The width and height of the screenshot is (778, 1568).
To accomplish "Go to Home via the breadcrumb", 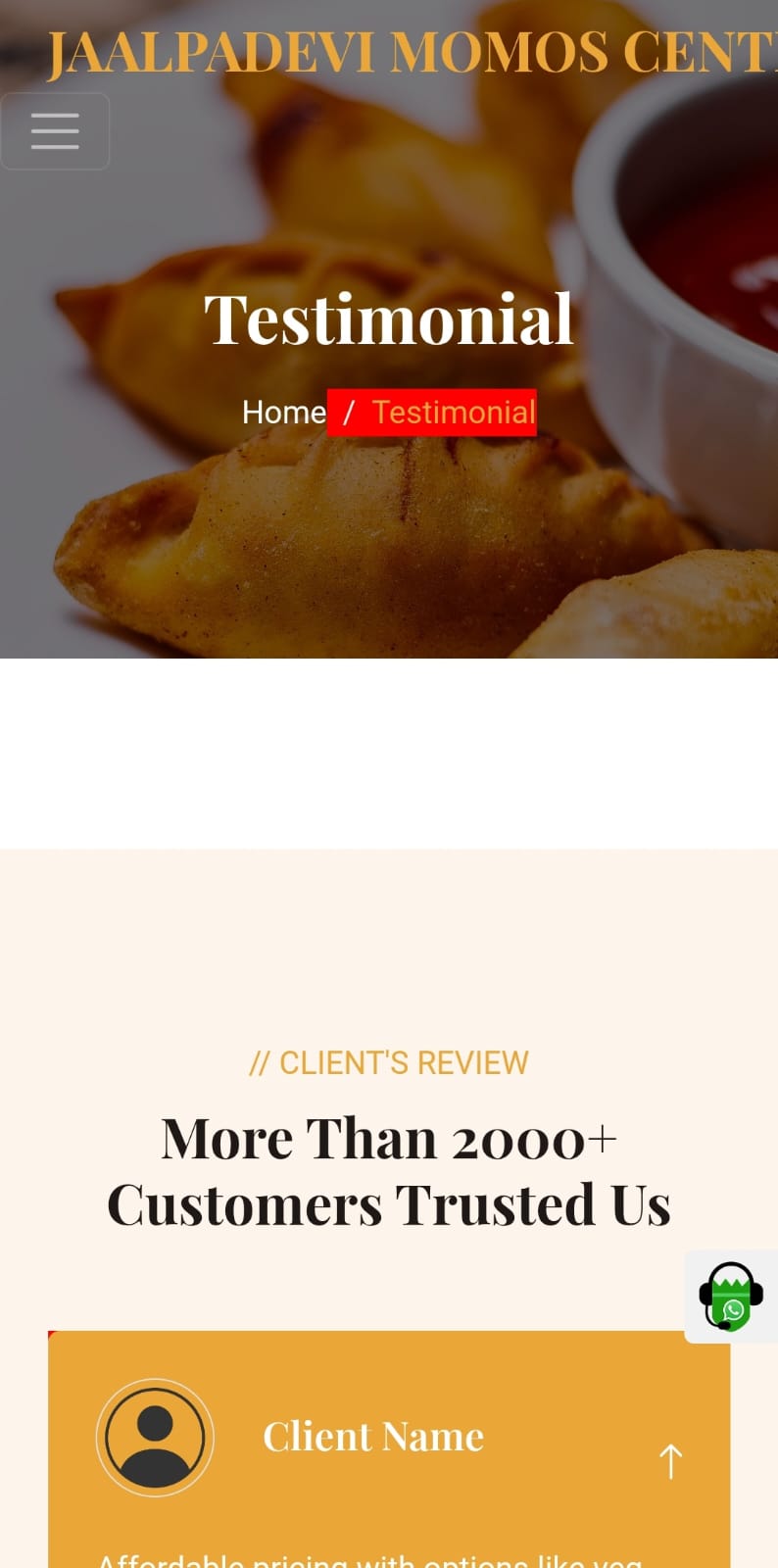I will click(283, 413).
